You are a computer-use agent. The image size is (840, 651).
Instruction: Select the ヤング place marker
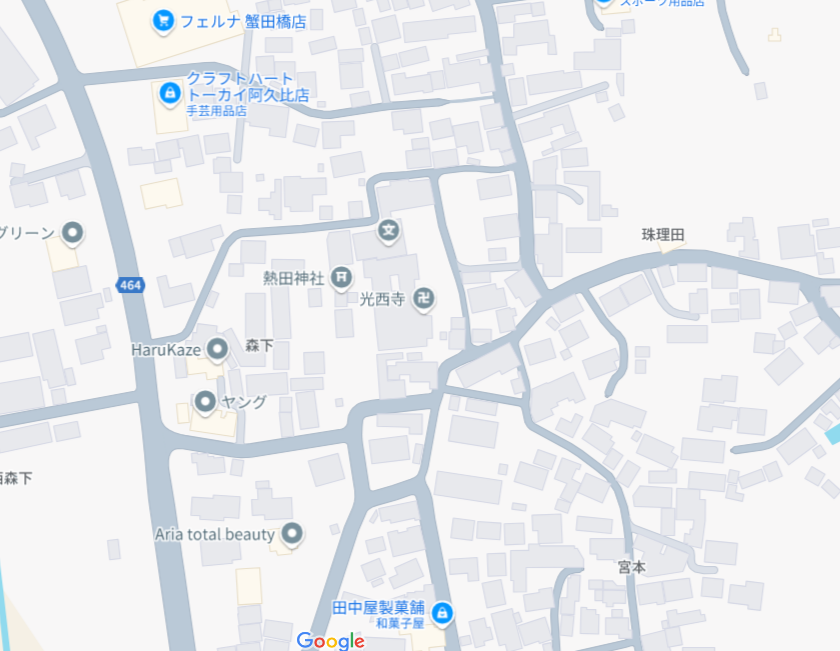[x=206, y=402]
